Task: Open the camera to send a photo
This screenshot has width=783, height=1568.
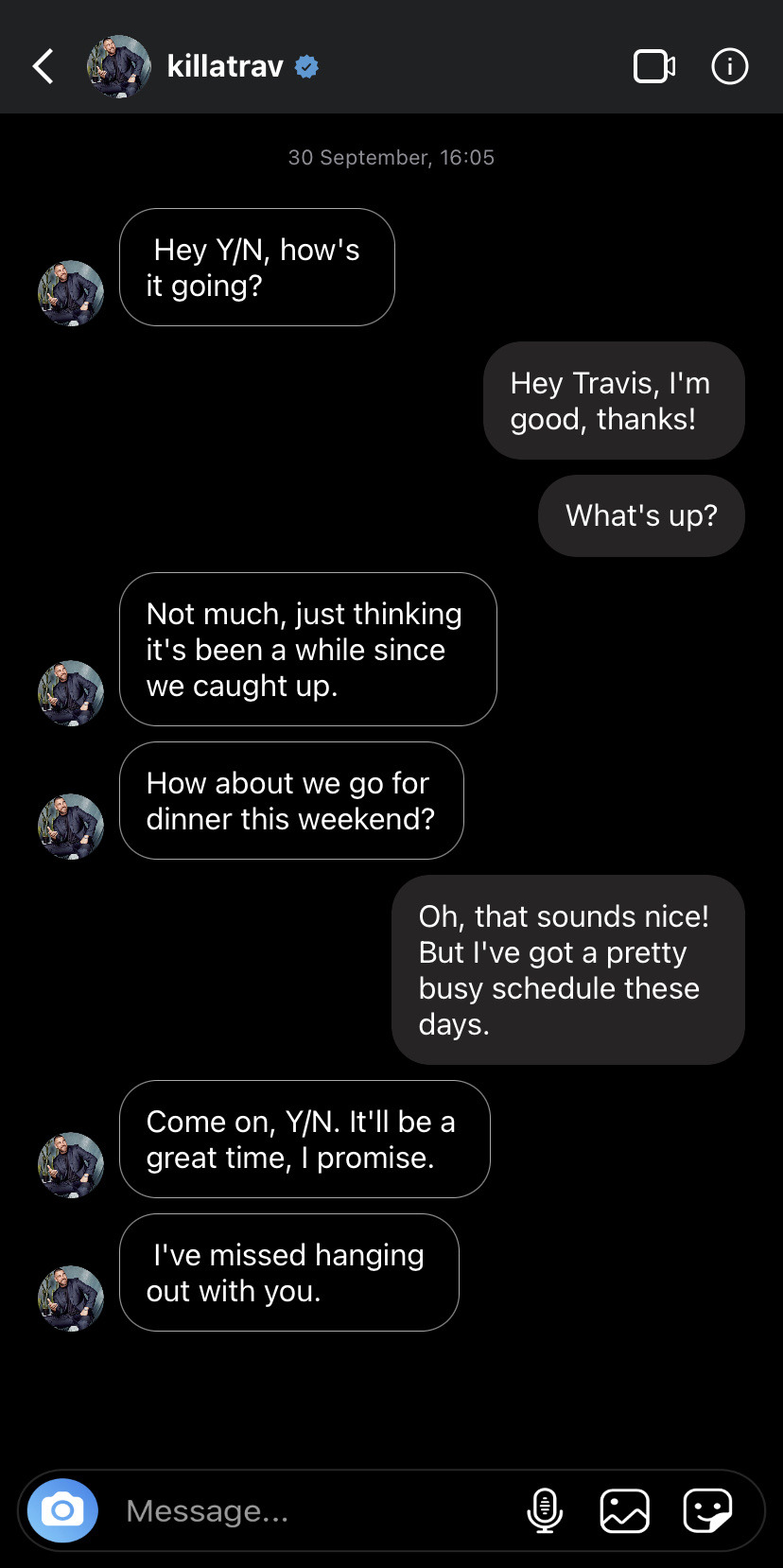Action: point(62,1510)
